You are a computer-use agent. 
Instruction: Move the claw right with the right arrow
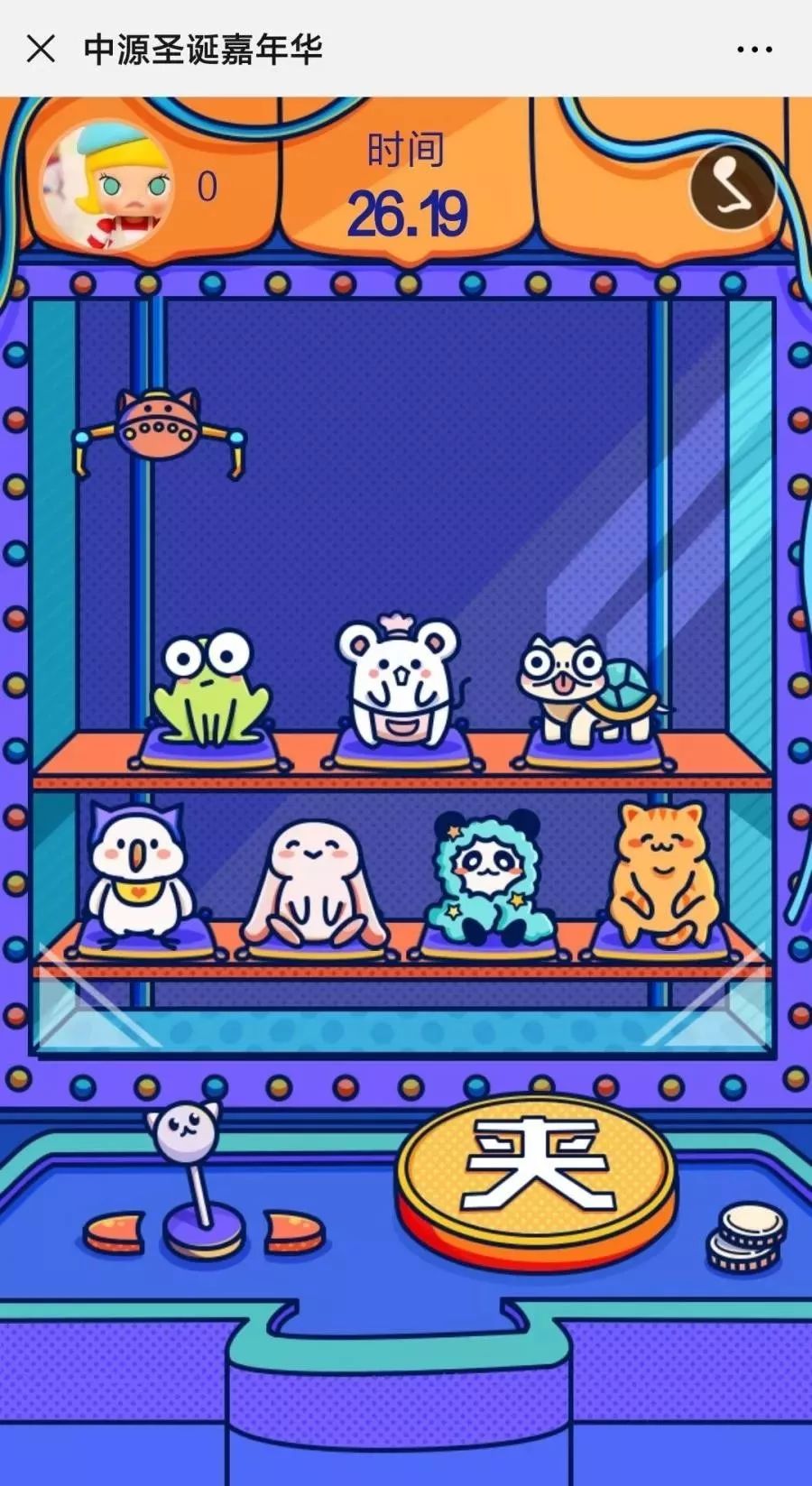[295, 1232]
